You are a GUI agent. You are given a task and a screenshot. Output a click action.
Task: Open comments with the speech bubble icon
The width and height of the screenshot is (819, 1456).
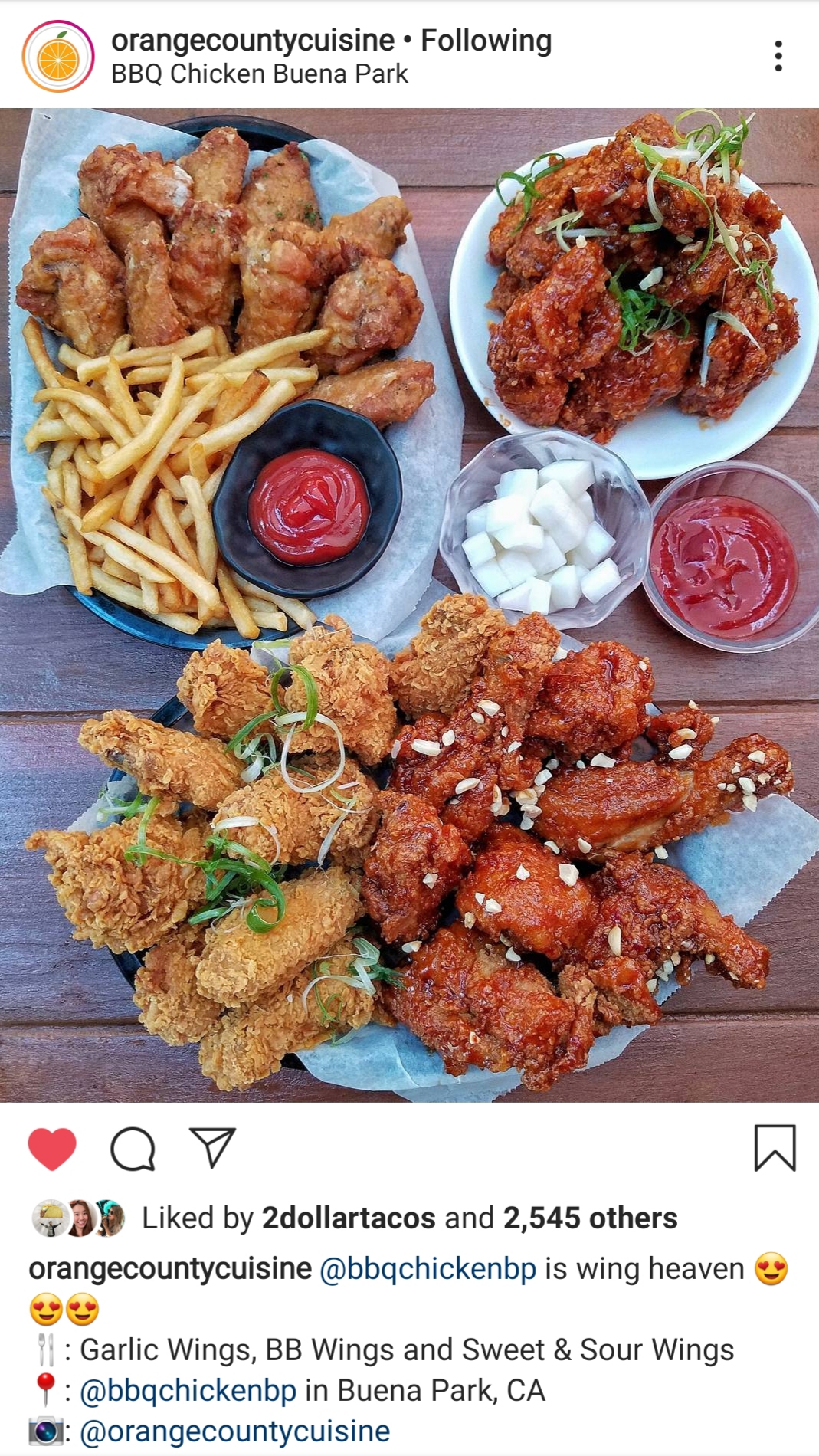[133, 1149]
